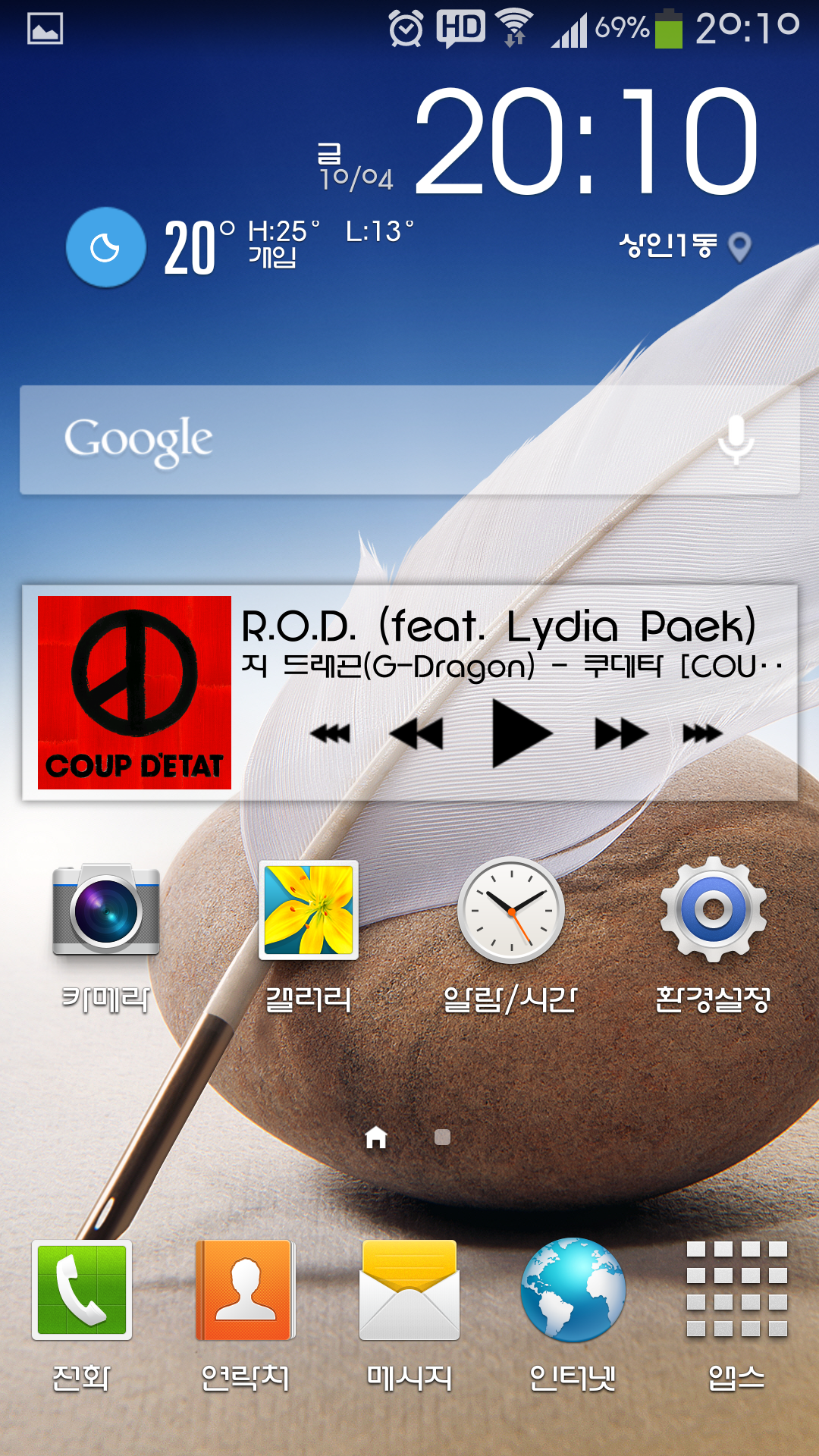Go to the second home screen page indicator
This screenshot has height=1456, width=819.
click(x=442, y=1137)
